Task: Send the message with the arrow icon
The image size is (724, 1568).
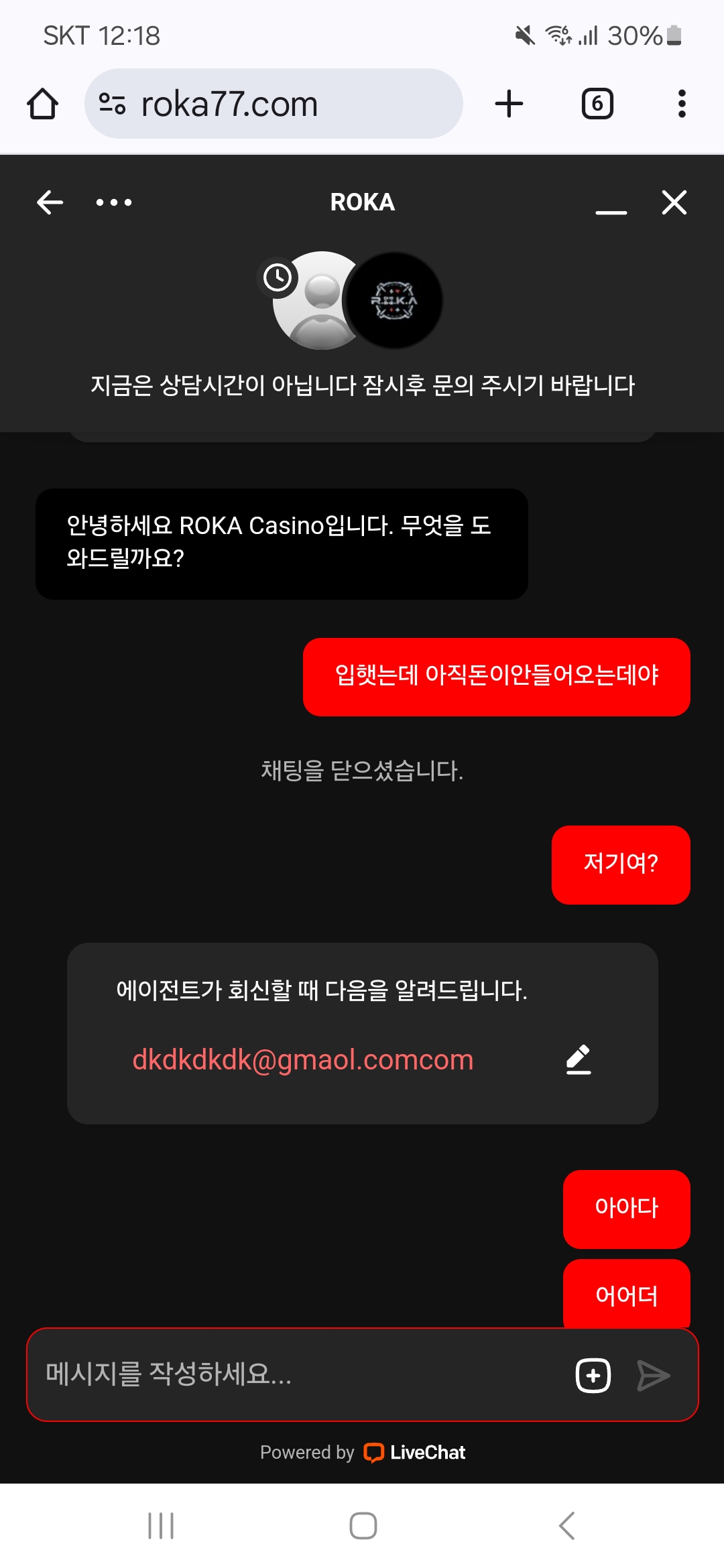Action: pos(653,1376)
